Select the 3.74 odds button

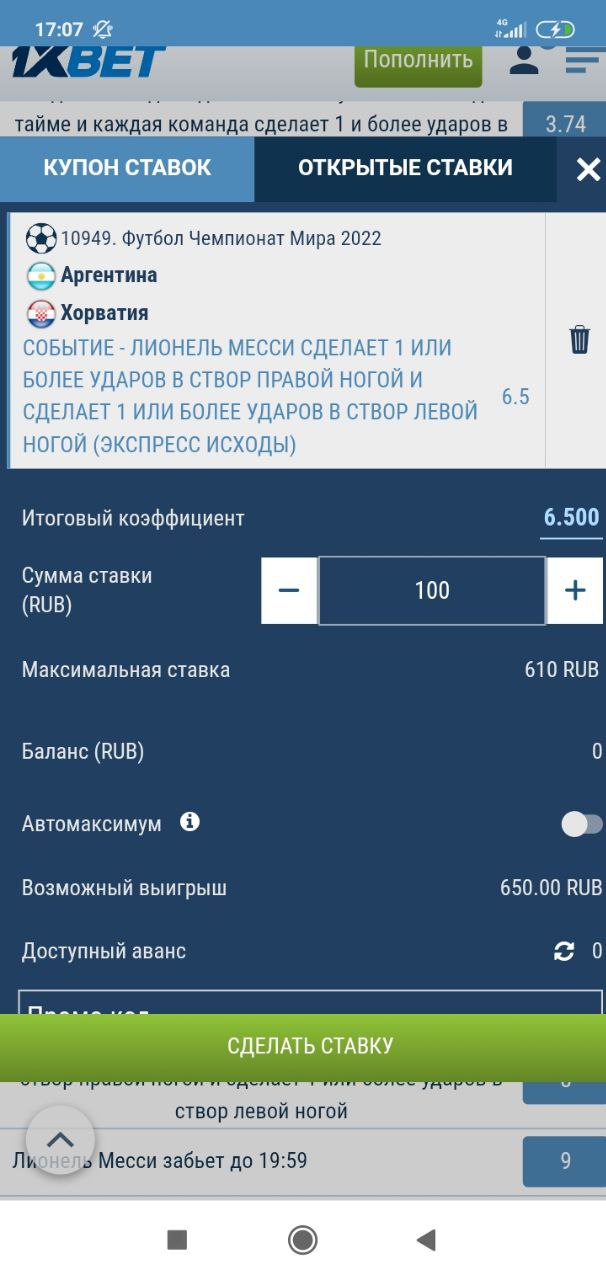(x=565, y=124)
